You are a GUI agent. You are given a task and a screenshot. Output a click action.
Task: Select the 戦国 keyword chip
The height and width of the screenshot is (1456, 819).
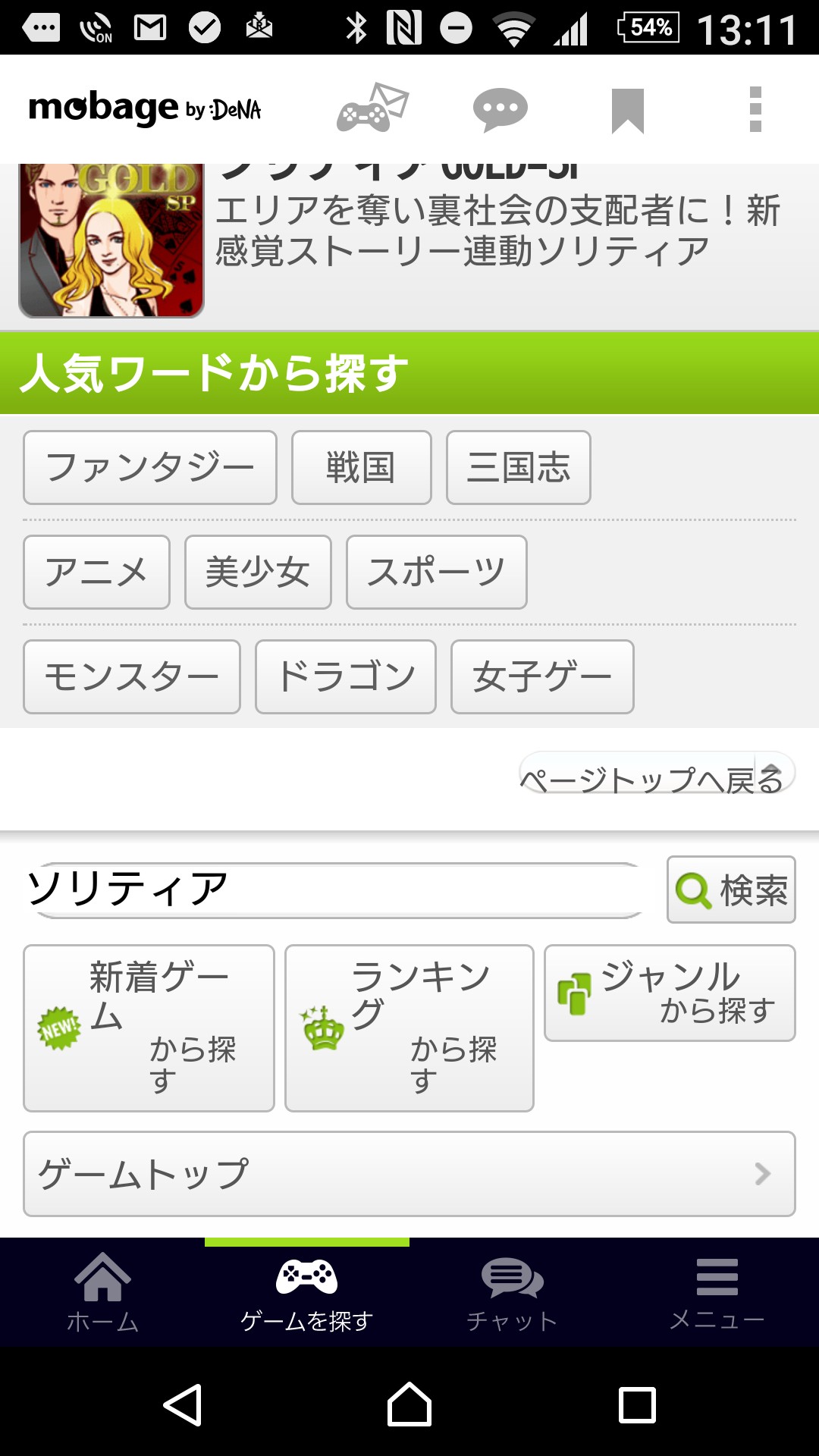click(362, 467)
